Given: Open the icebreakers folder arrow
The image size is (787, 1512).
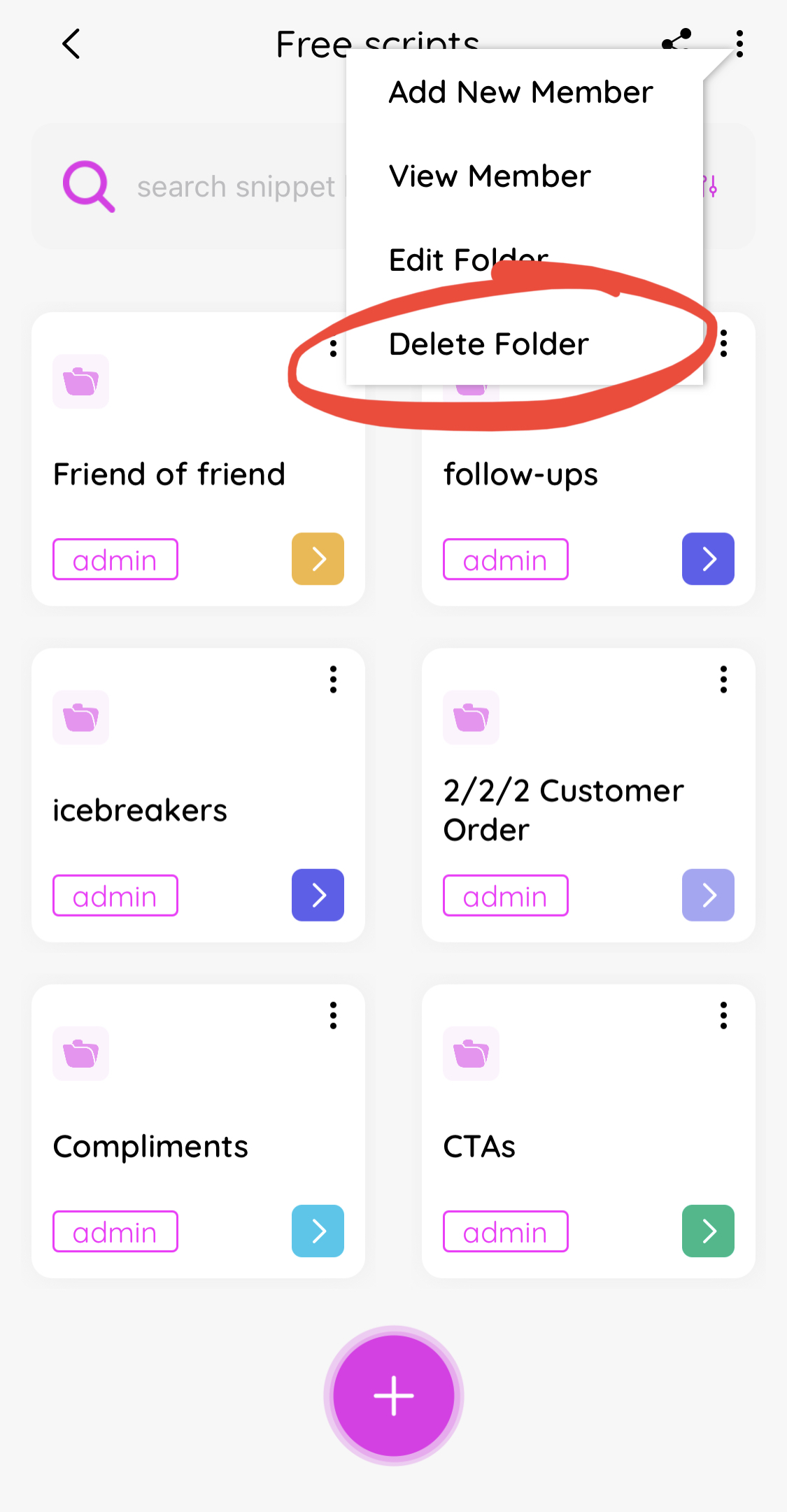Looking at the screenshot, I should point(318,895).
